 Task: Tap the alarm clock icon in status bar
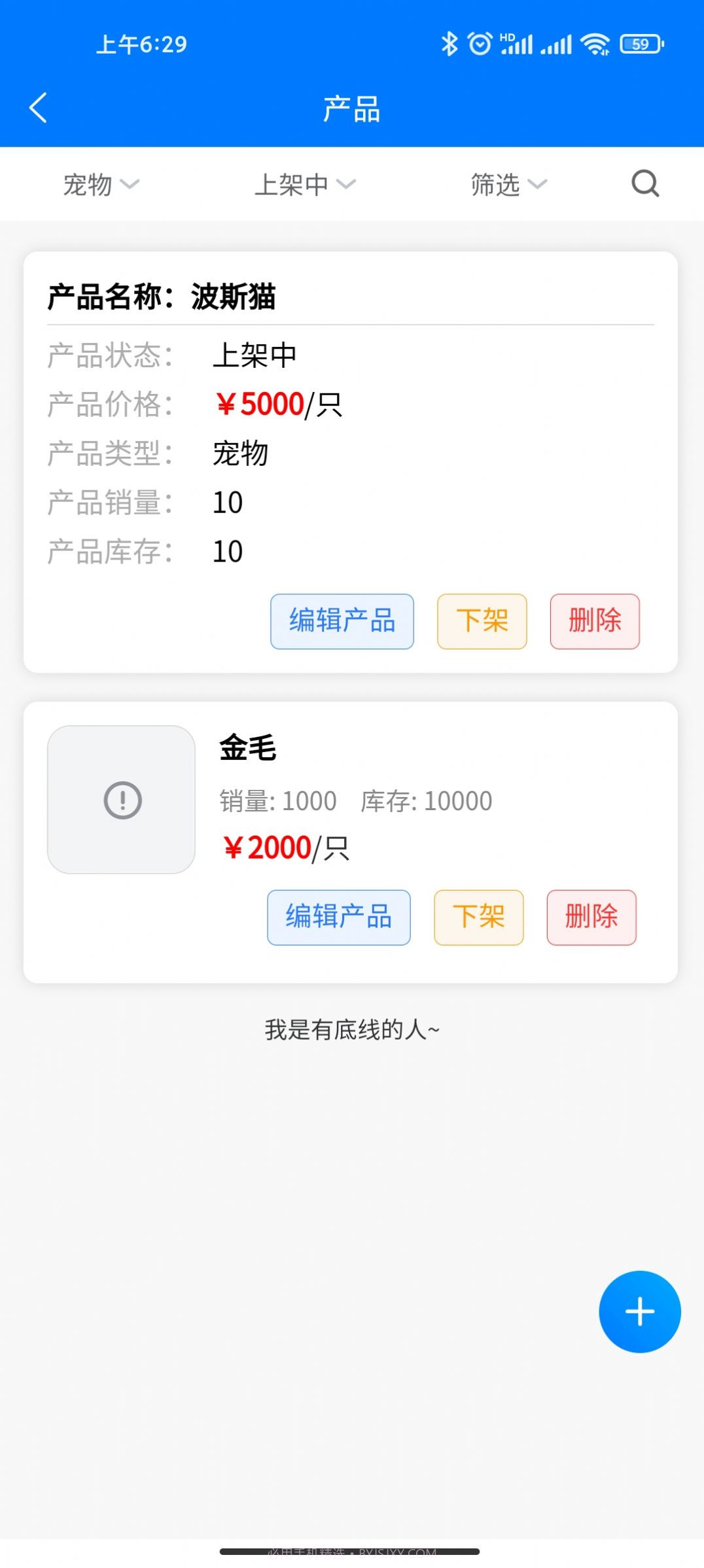coord(478,43)
